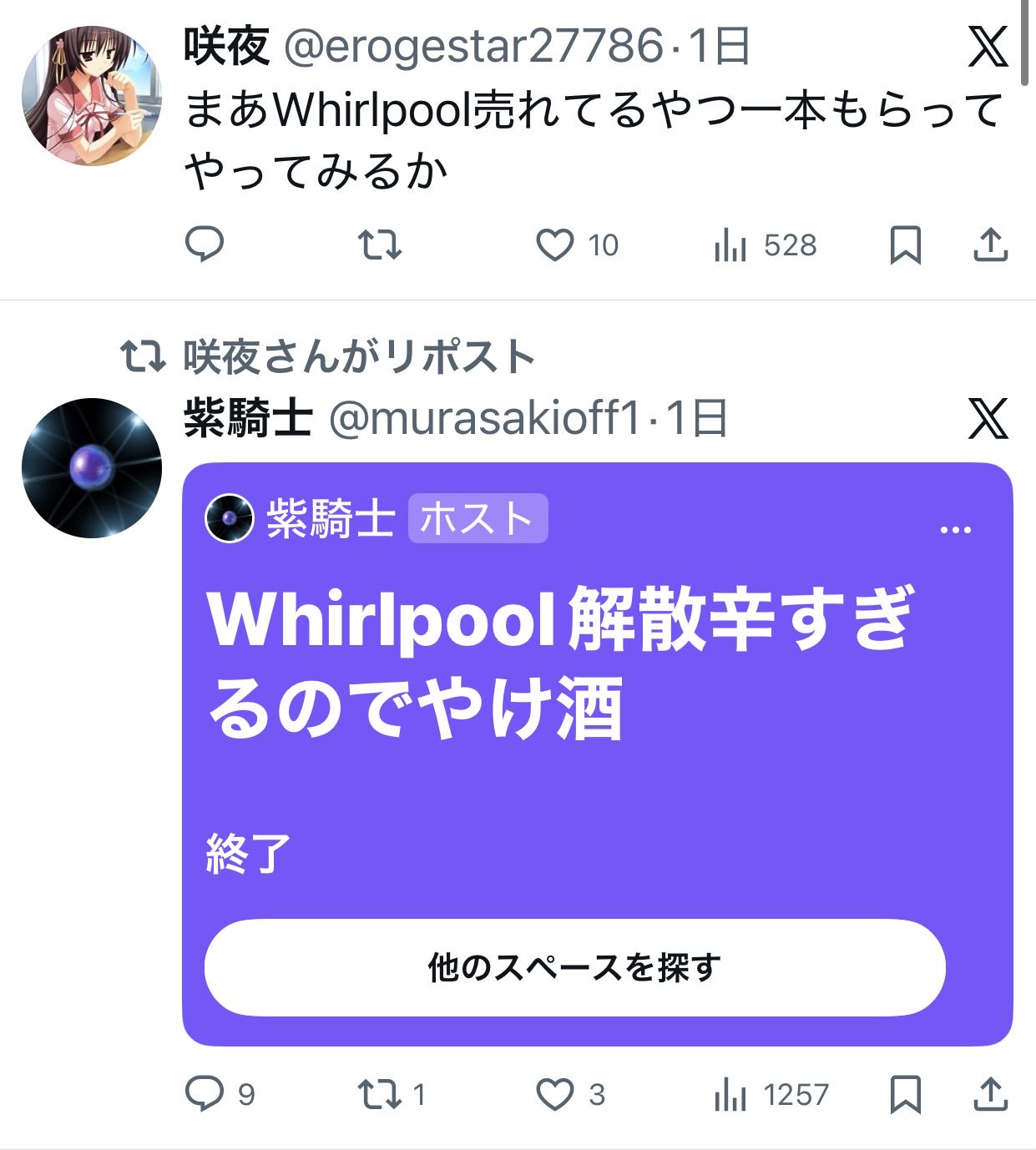Share 紫騎士's Space post
Screen dimensions: 1036x1150
991,1093
